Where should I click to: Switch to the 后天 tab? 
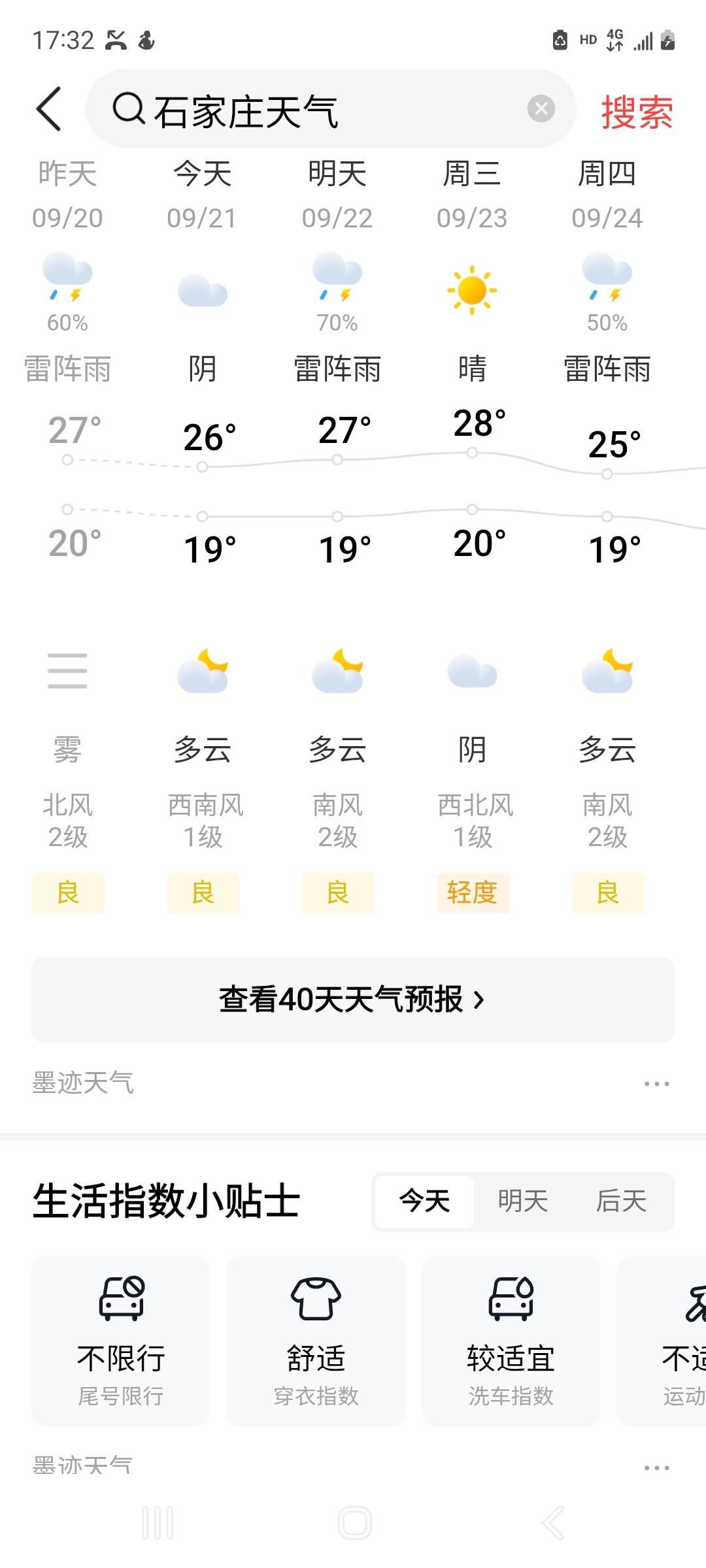click(x=621, y=1201)
